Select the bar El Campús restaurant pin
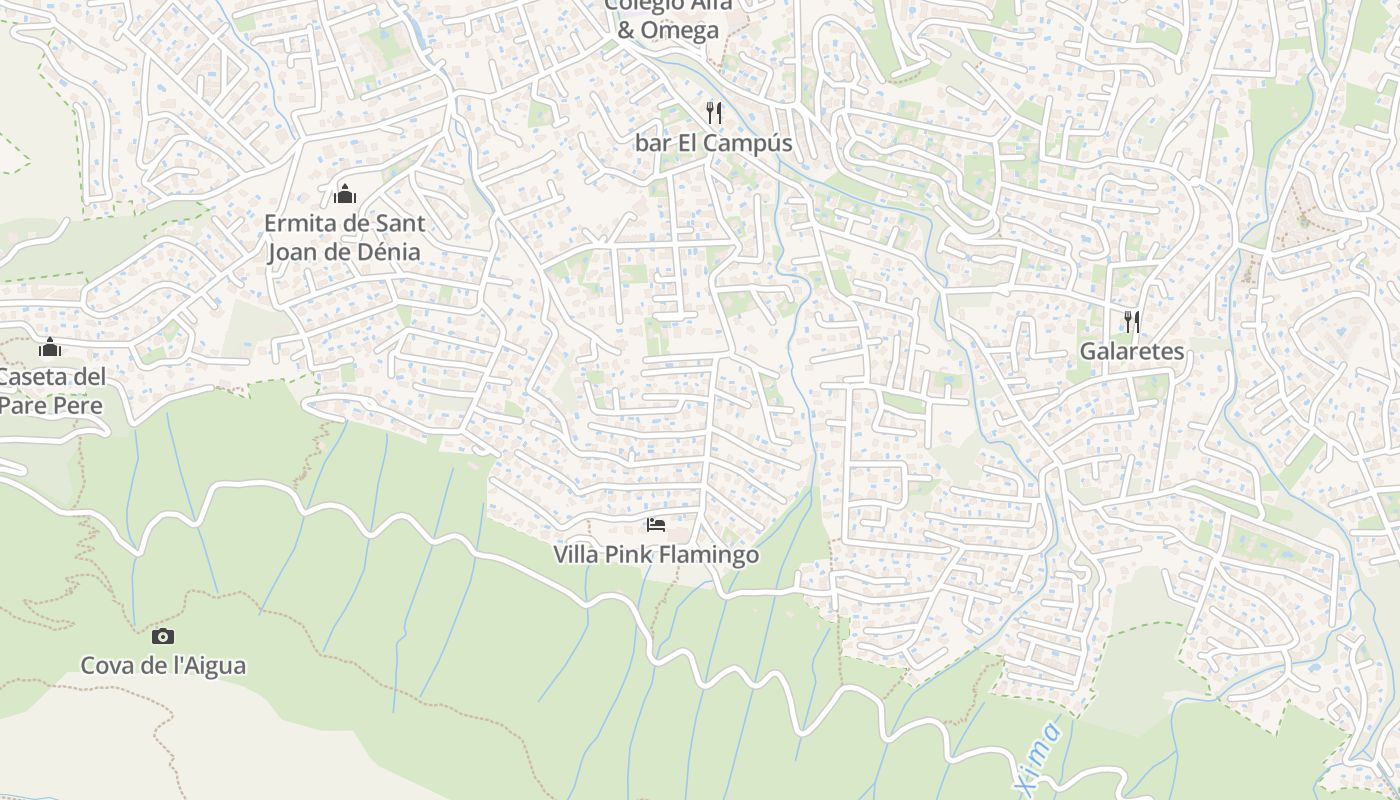 coord(714,112)
